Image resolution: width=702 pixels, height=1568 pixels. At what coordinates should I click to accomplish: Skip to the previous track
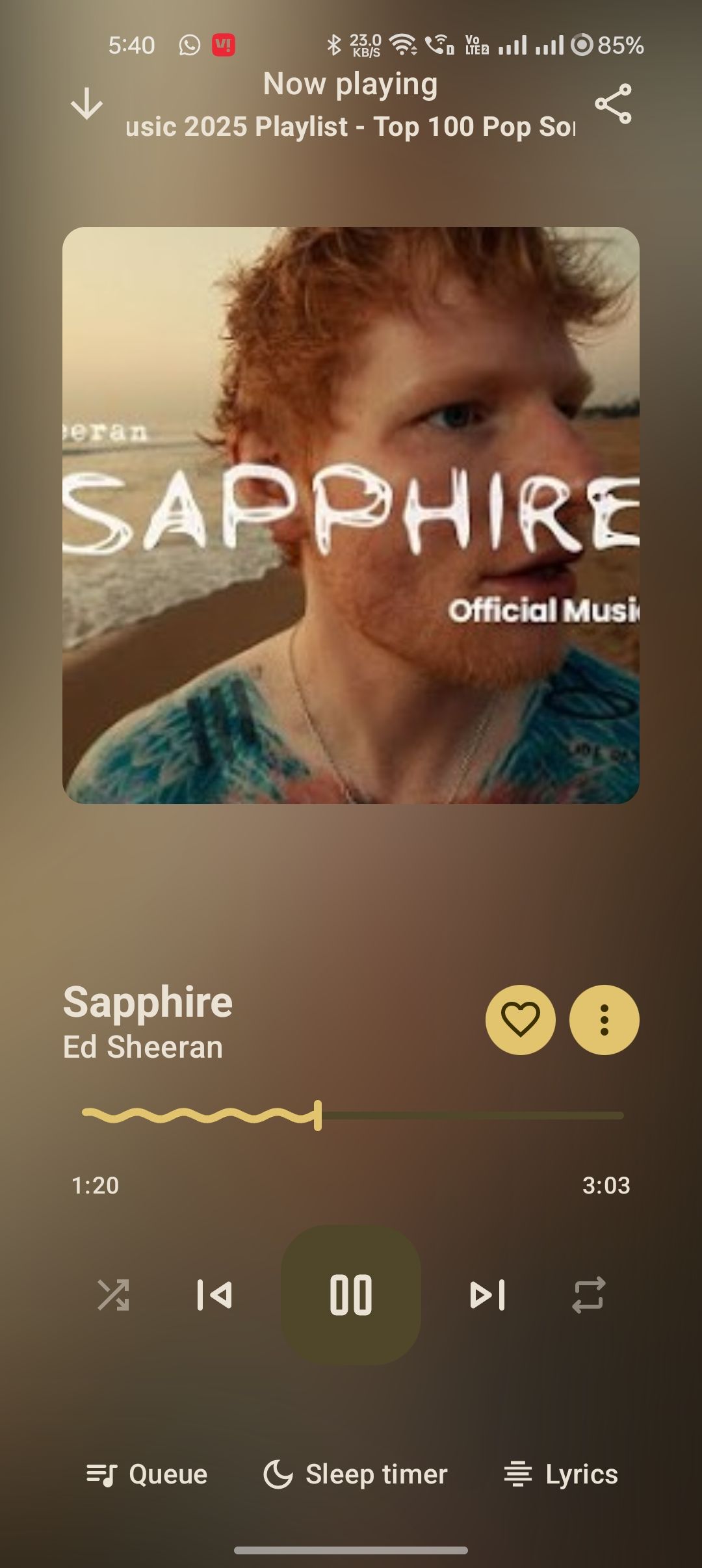(x=214, y=1294)
